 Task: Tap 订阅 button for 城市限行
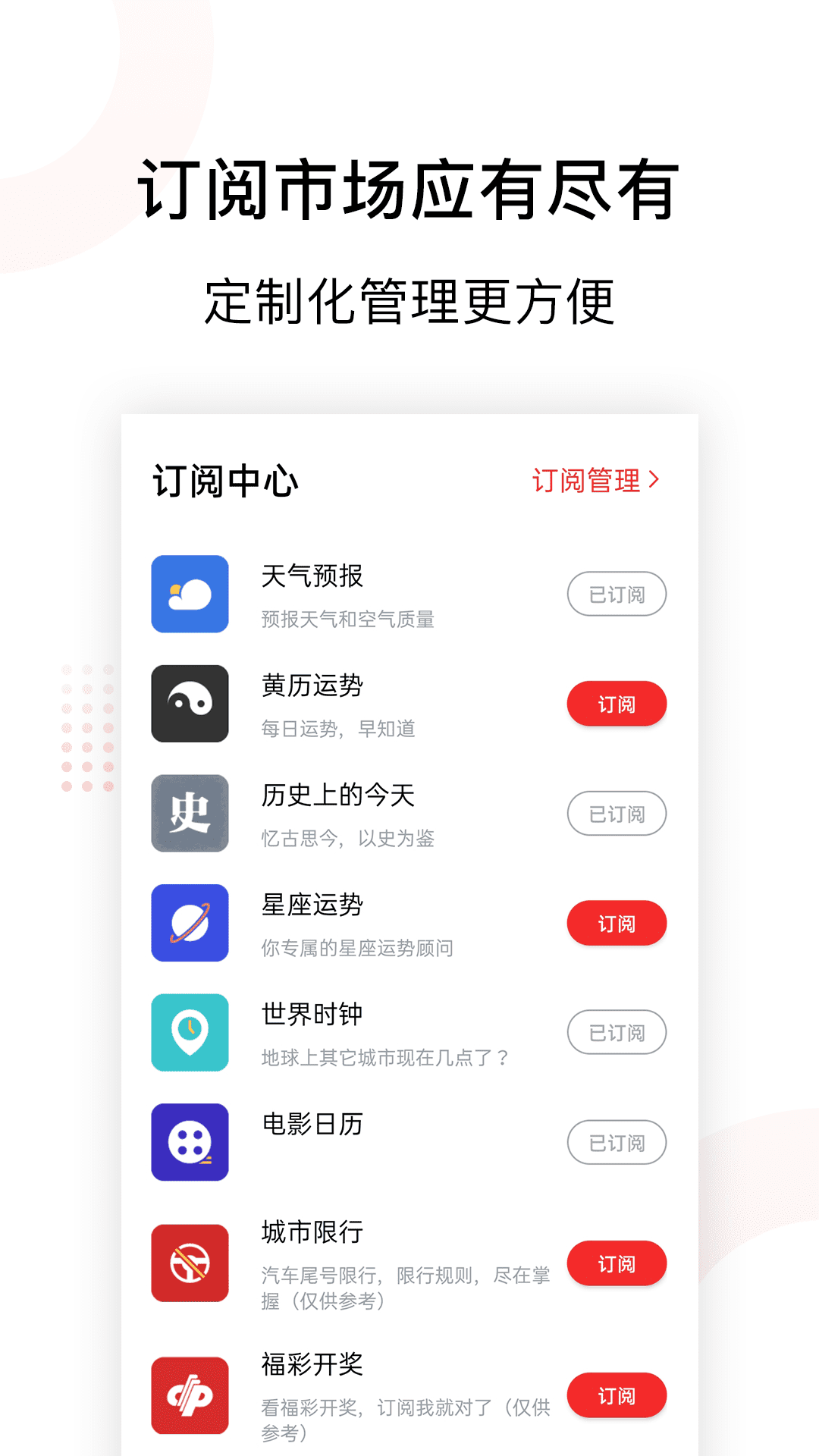point(617,1263)
